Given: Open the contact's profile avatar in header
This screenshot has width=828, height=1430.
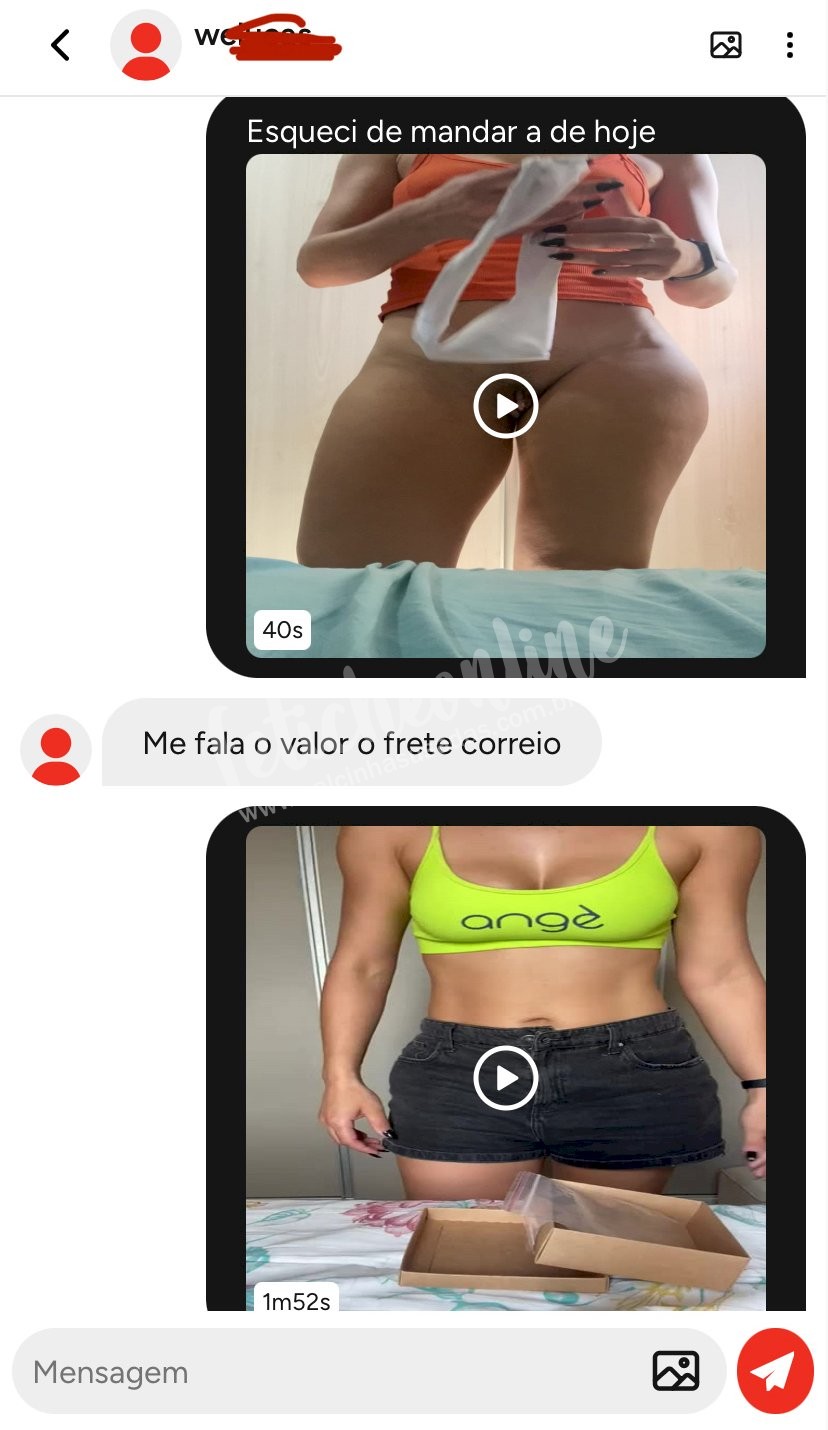Looking at the screenshot, I should click(146, 45).
